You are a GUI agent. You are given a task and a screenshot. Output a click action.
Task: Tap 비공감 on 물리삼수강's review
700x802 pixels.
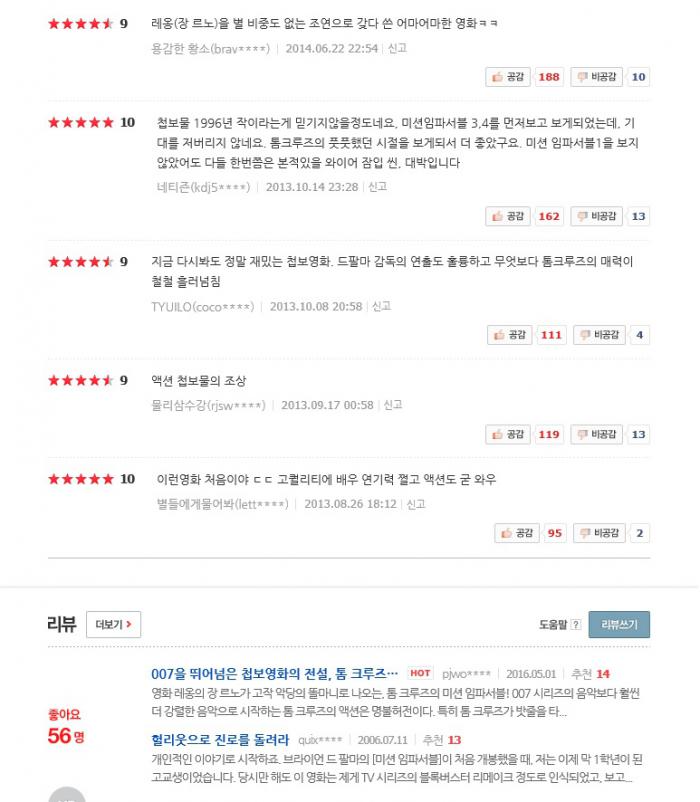[596, 434]
